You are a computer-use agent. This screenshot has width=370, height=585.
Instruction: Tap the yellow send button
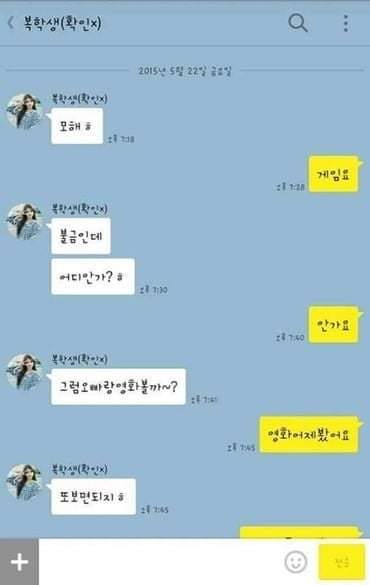(342, 562)
